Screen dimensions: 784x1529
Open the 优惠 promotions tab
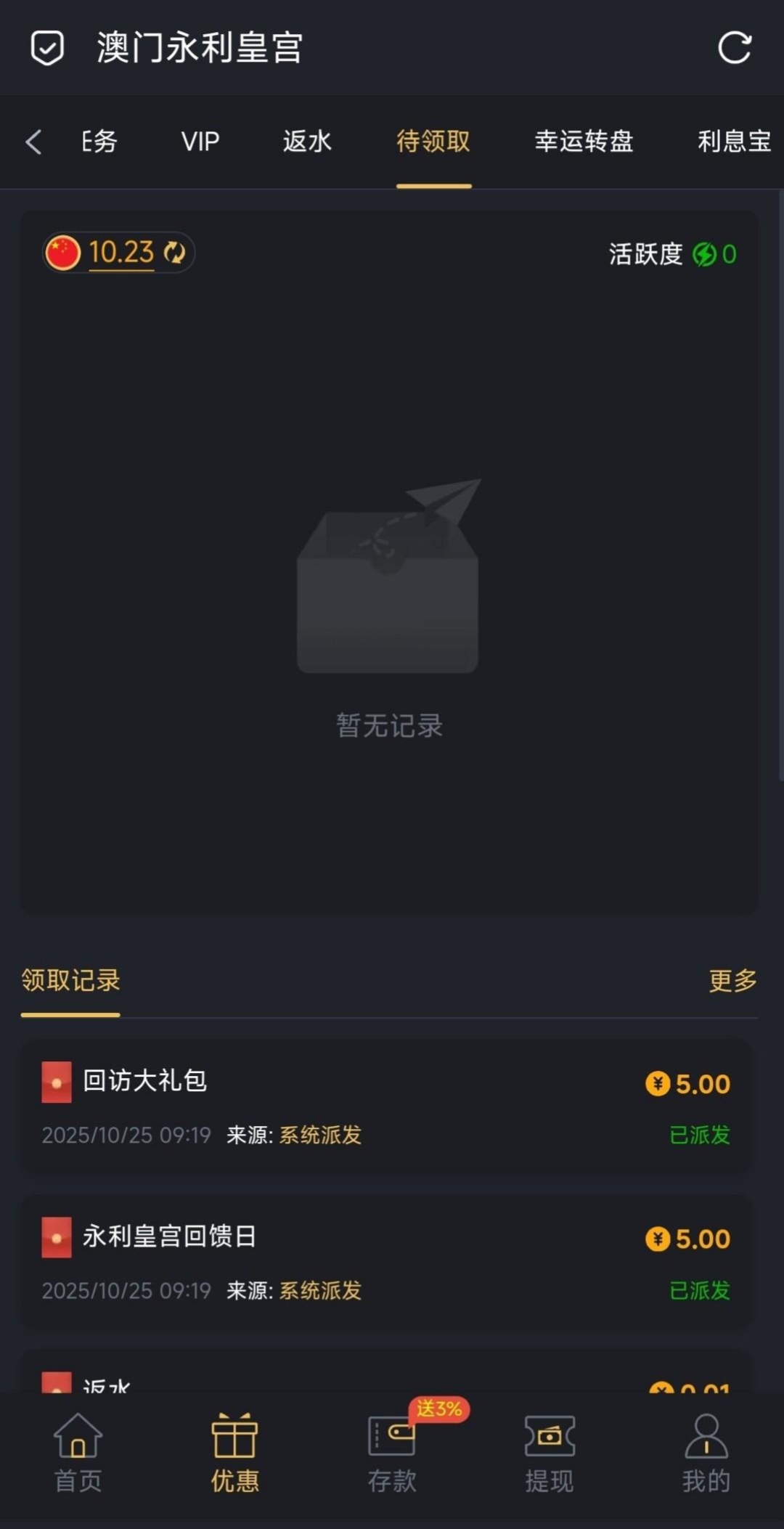pos(234,1453)
